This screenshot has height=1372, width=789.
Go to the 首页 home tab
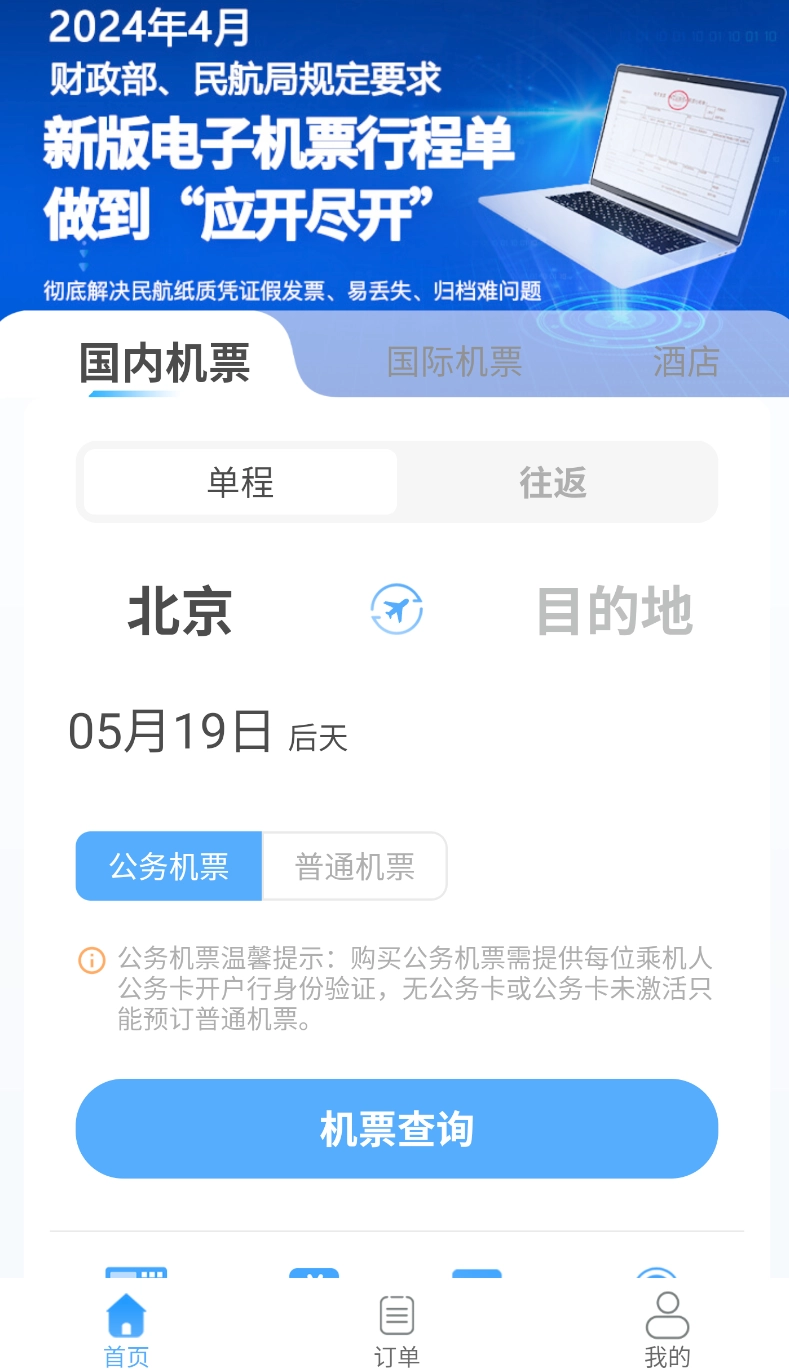tap(126, 1328)
